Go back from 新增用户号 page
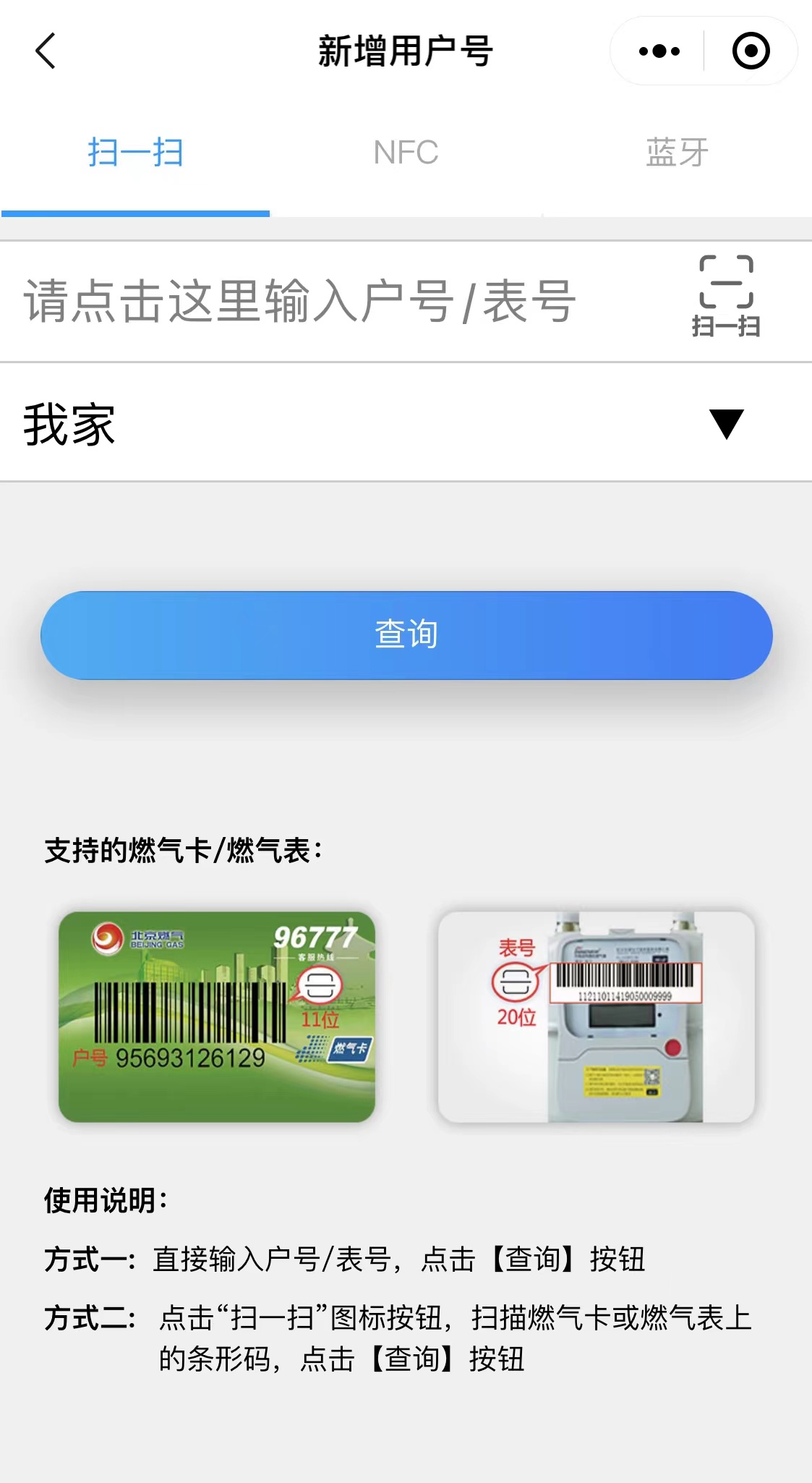This screenshot has width=812, height=1483. click(x=46, y=51)
